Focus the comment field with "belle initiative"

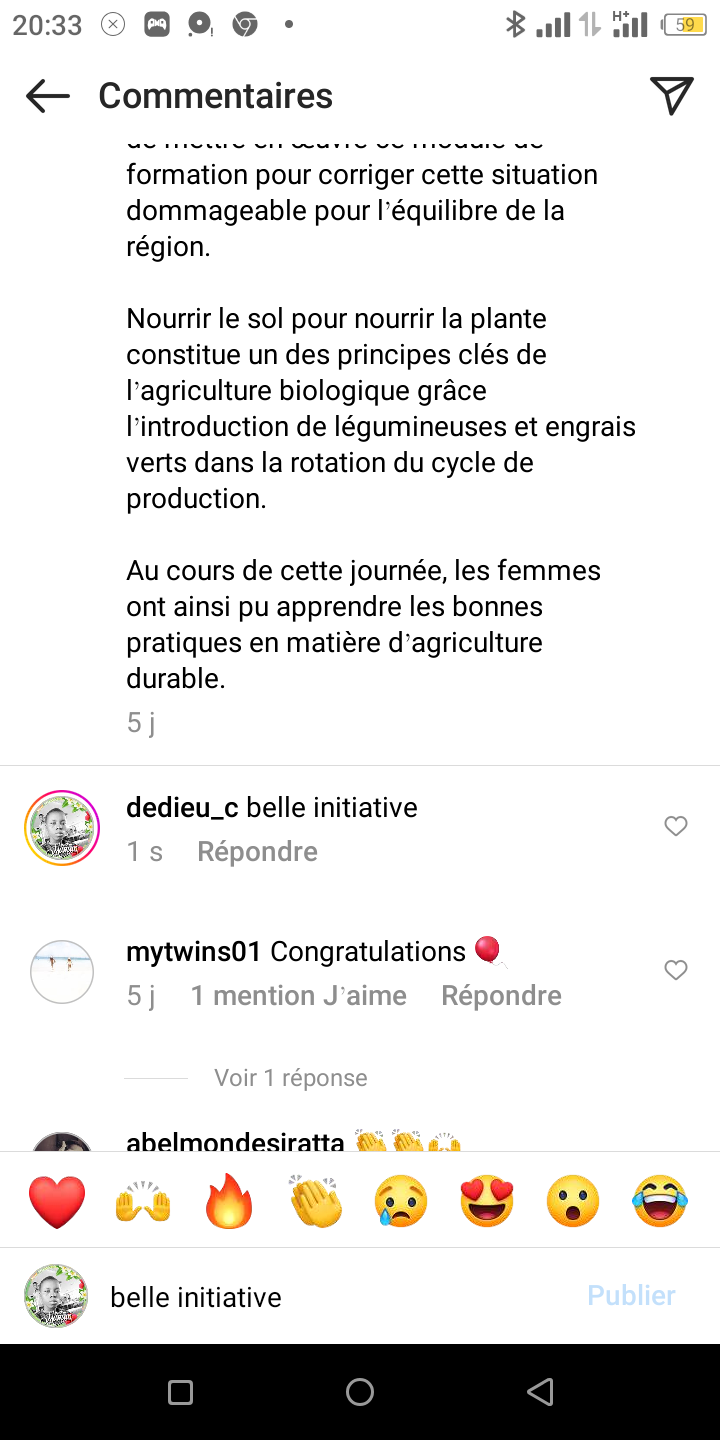click(330, 1297)
